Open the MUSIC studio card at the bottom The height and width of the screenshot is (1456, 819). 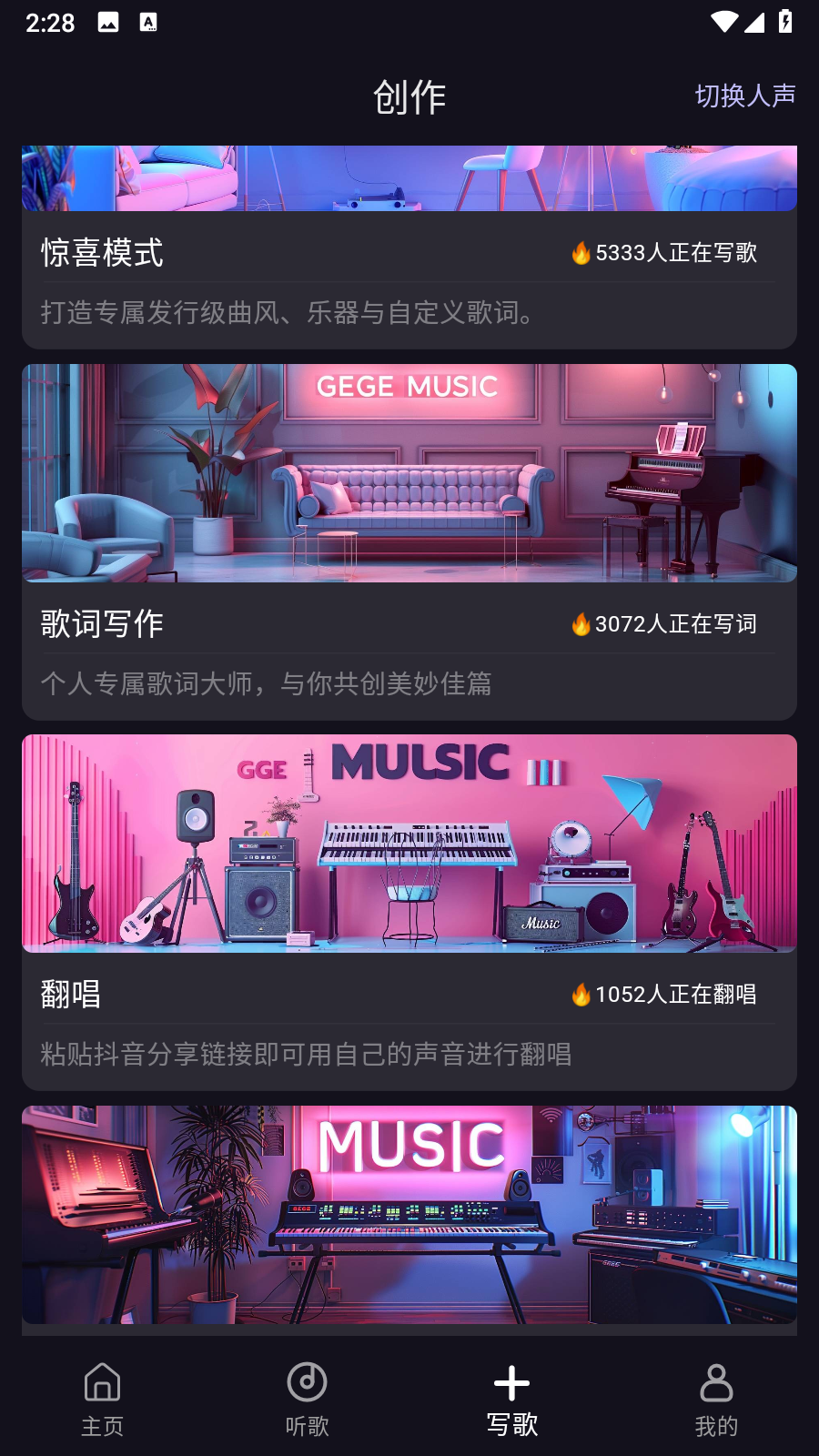pos(409,1215)
